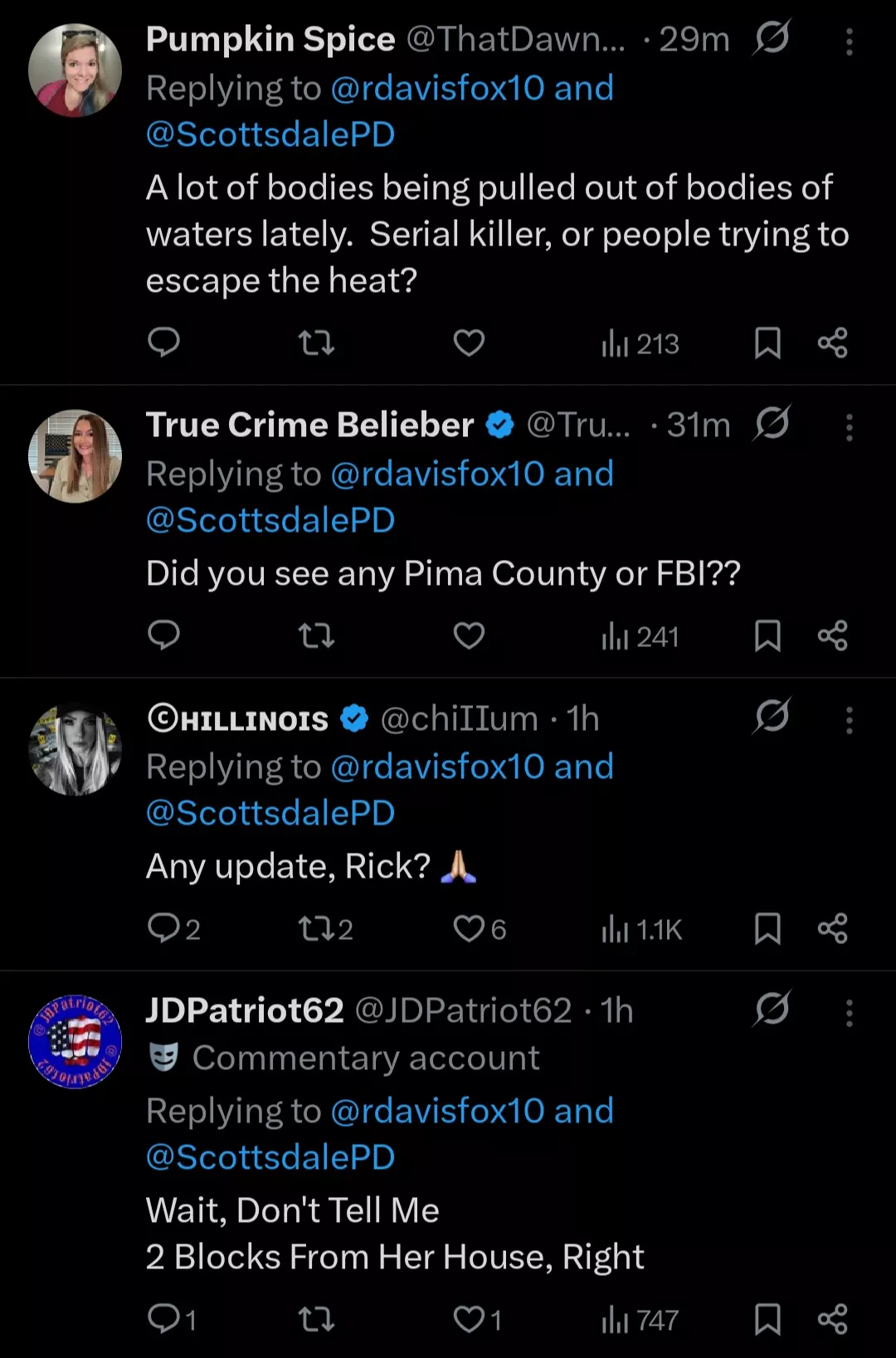Viewport: 896px width, 1358px height.
Task: Like the "Any update, Rick?" tweet
Action: click(x=469, y=927)
